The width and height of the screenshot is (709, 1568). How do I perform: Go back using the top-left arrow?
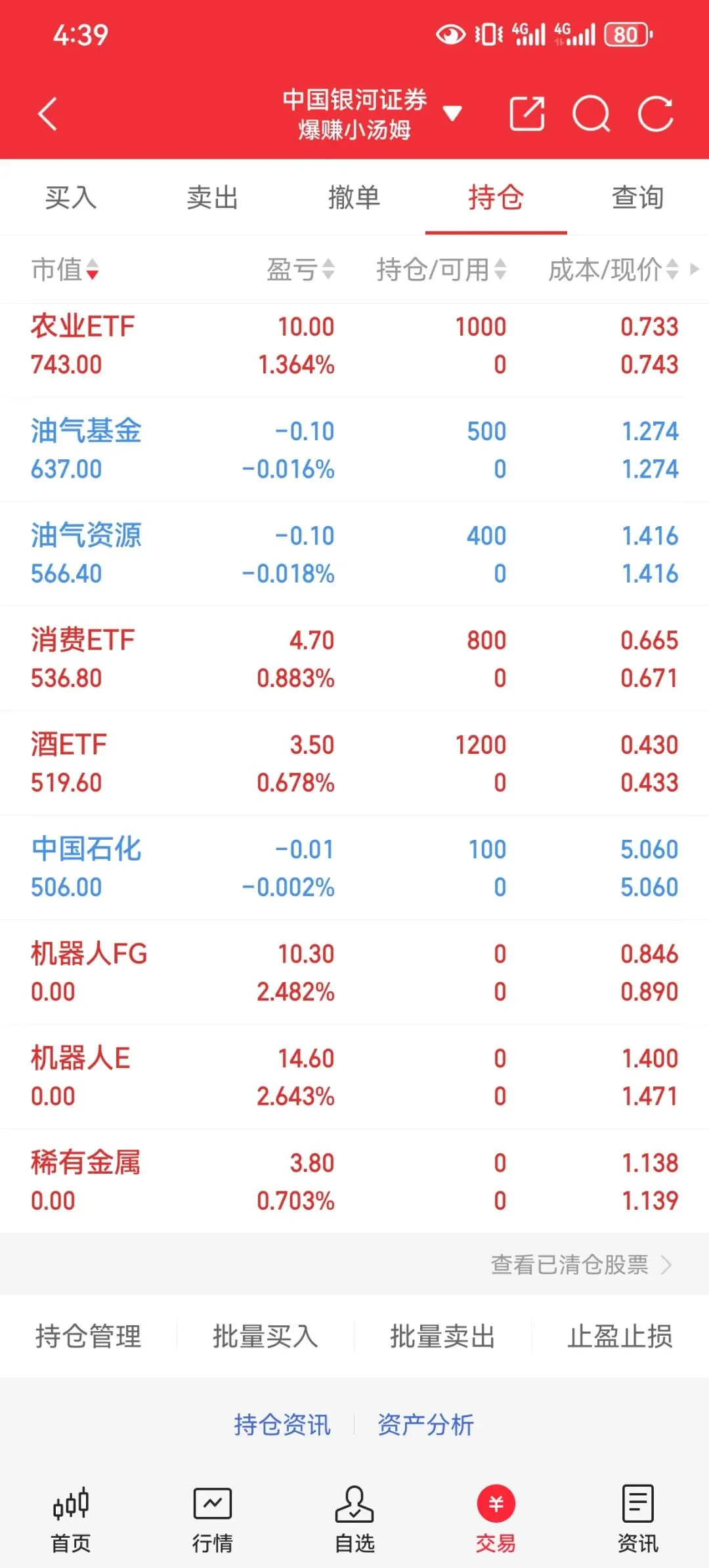click(47, 114)
